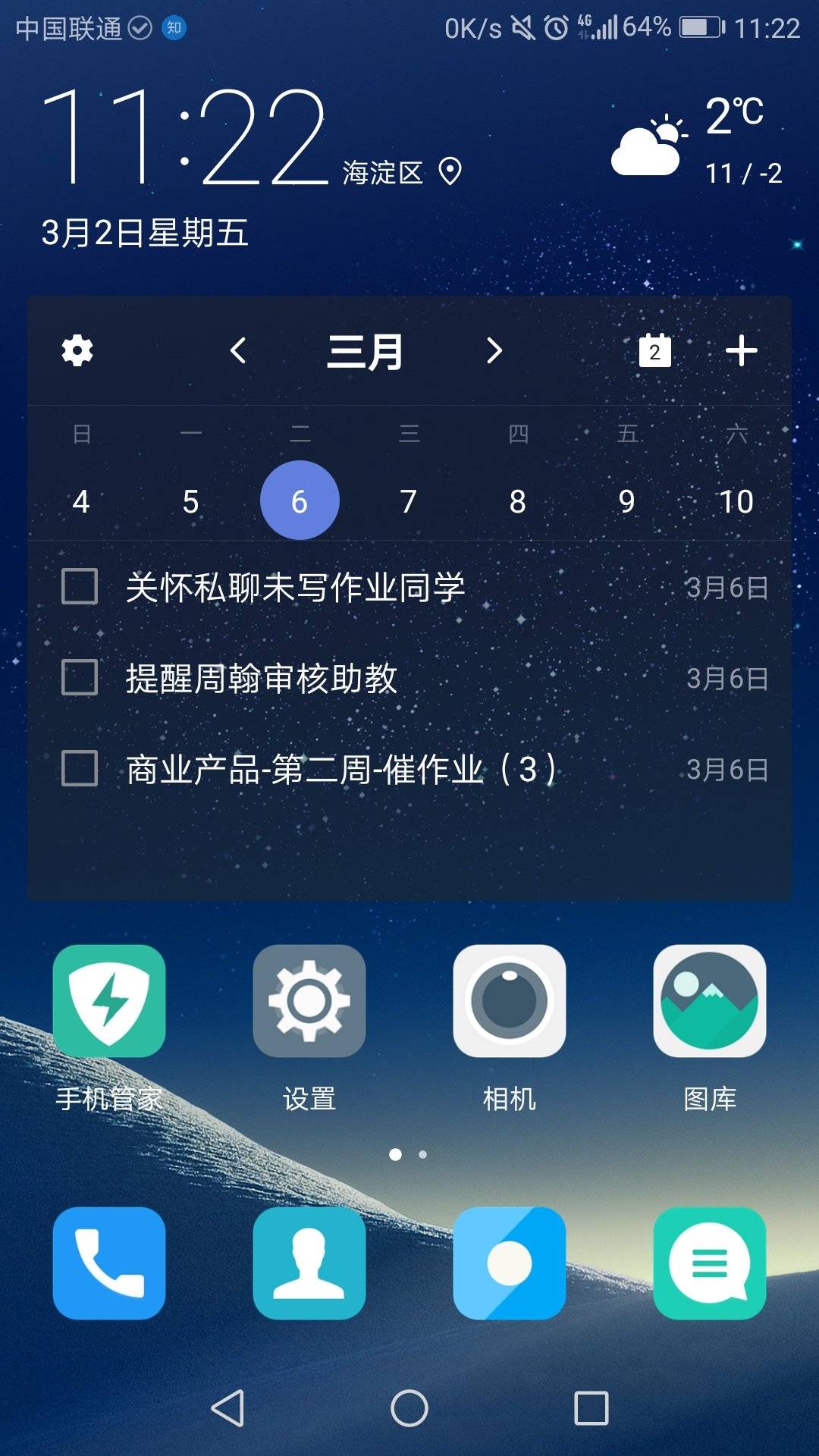The image size is (819, 1456).
Task: Open 设置 settings app
Action: point(309,1001)
